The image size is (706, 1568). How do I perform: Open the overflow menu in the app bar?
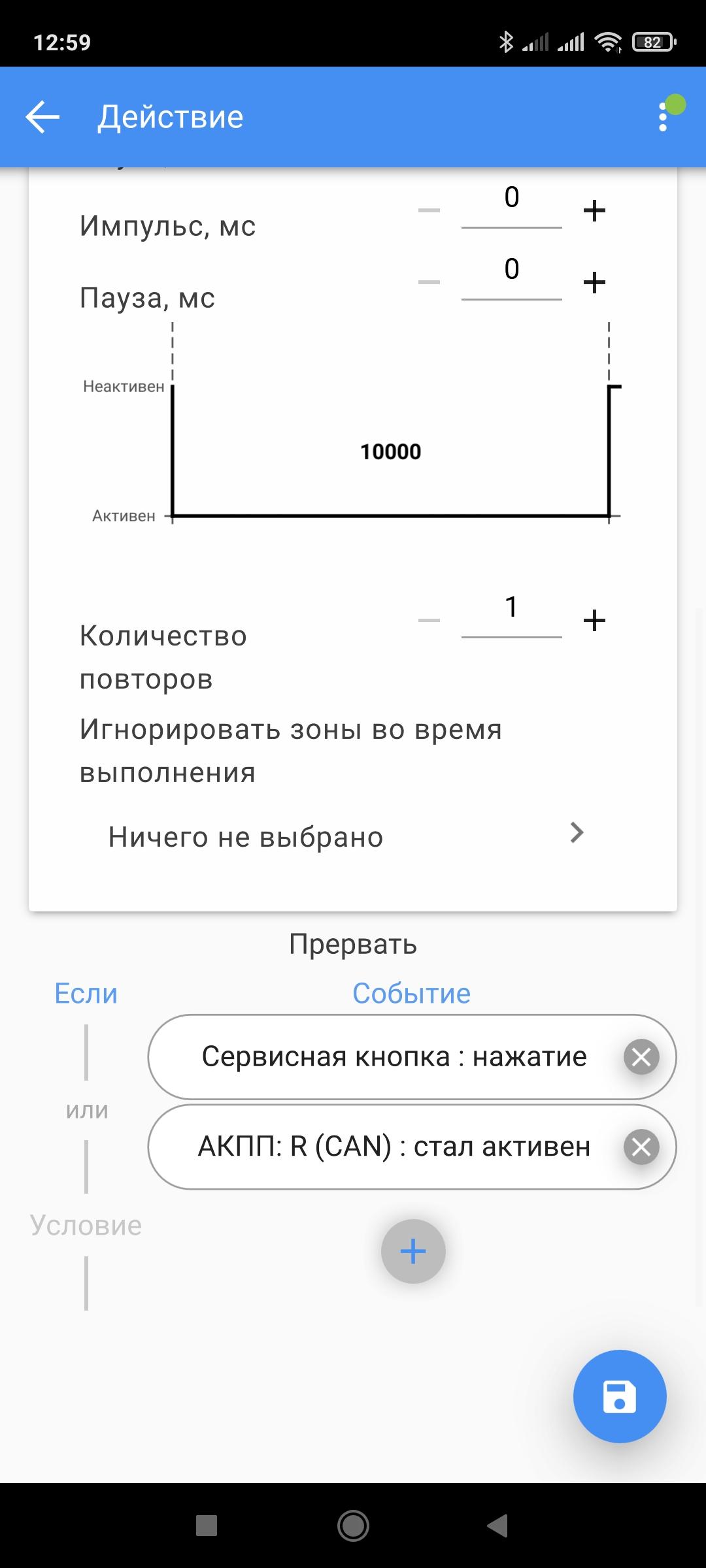click(x=663, y=118)
